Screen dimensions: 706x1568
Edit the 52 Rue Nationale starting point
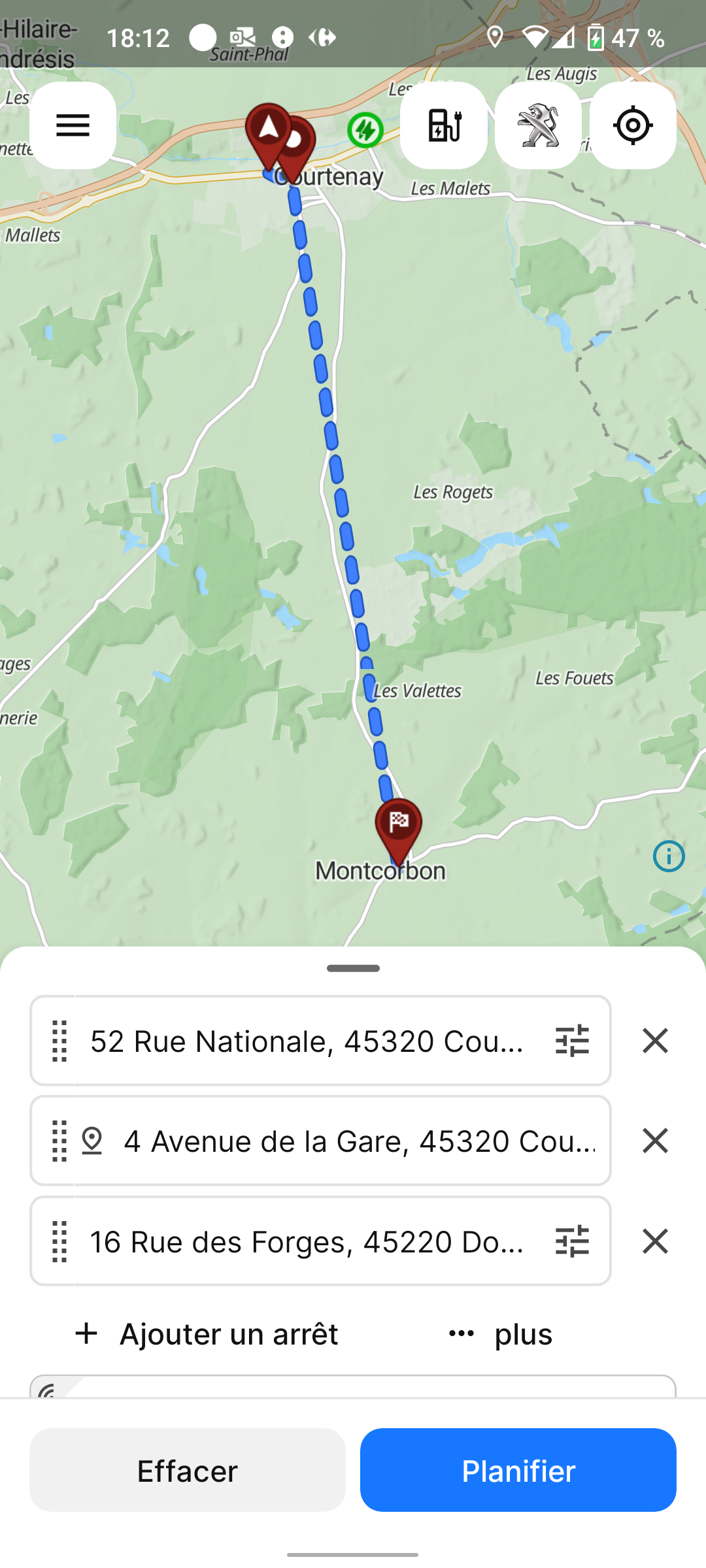[x=307, y=1041]
